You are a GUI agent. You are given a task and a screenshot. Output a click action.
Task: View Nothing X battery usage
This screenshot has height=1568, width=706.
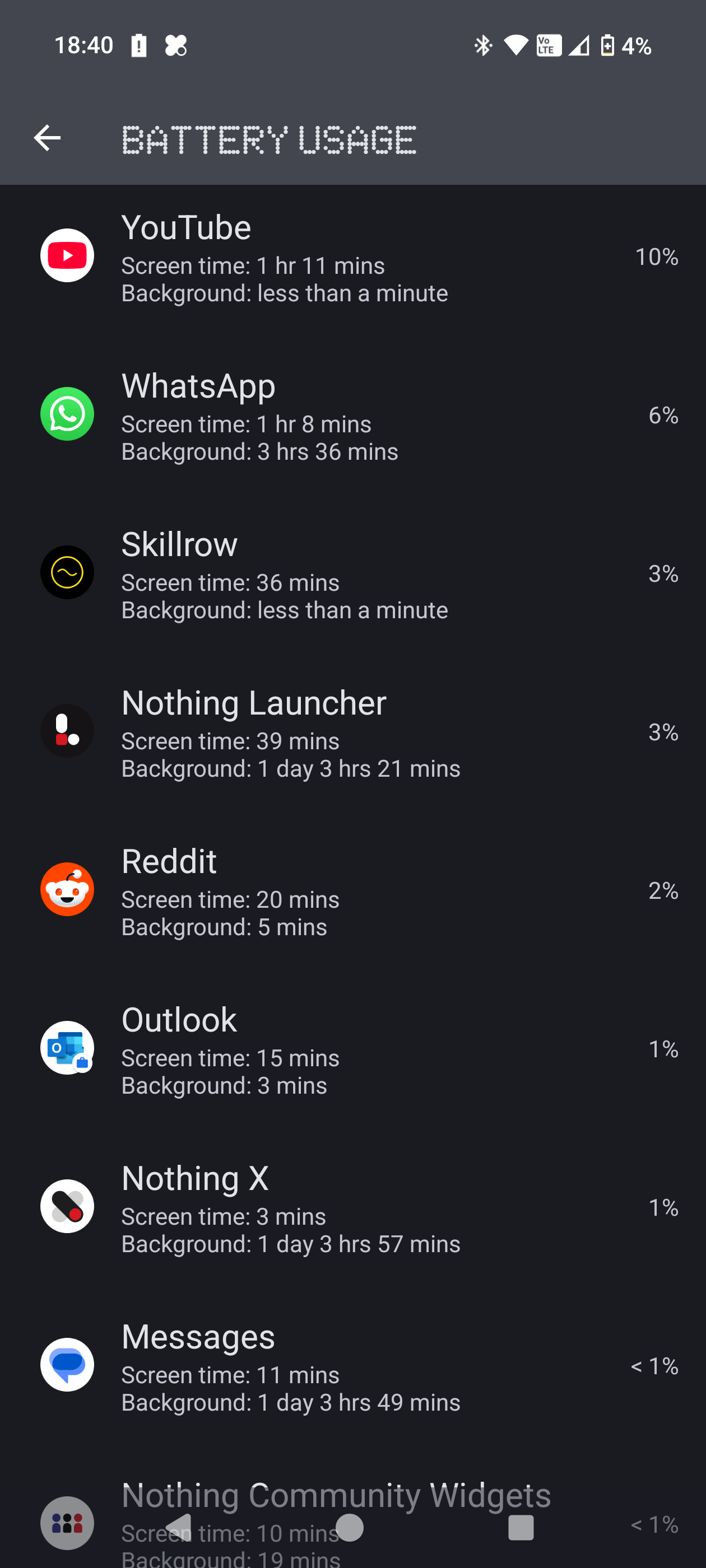[x=352, y=1206]
